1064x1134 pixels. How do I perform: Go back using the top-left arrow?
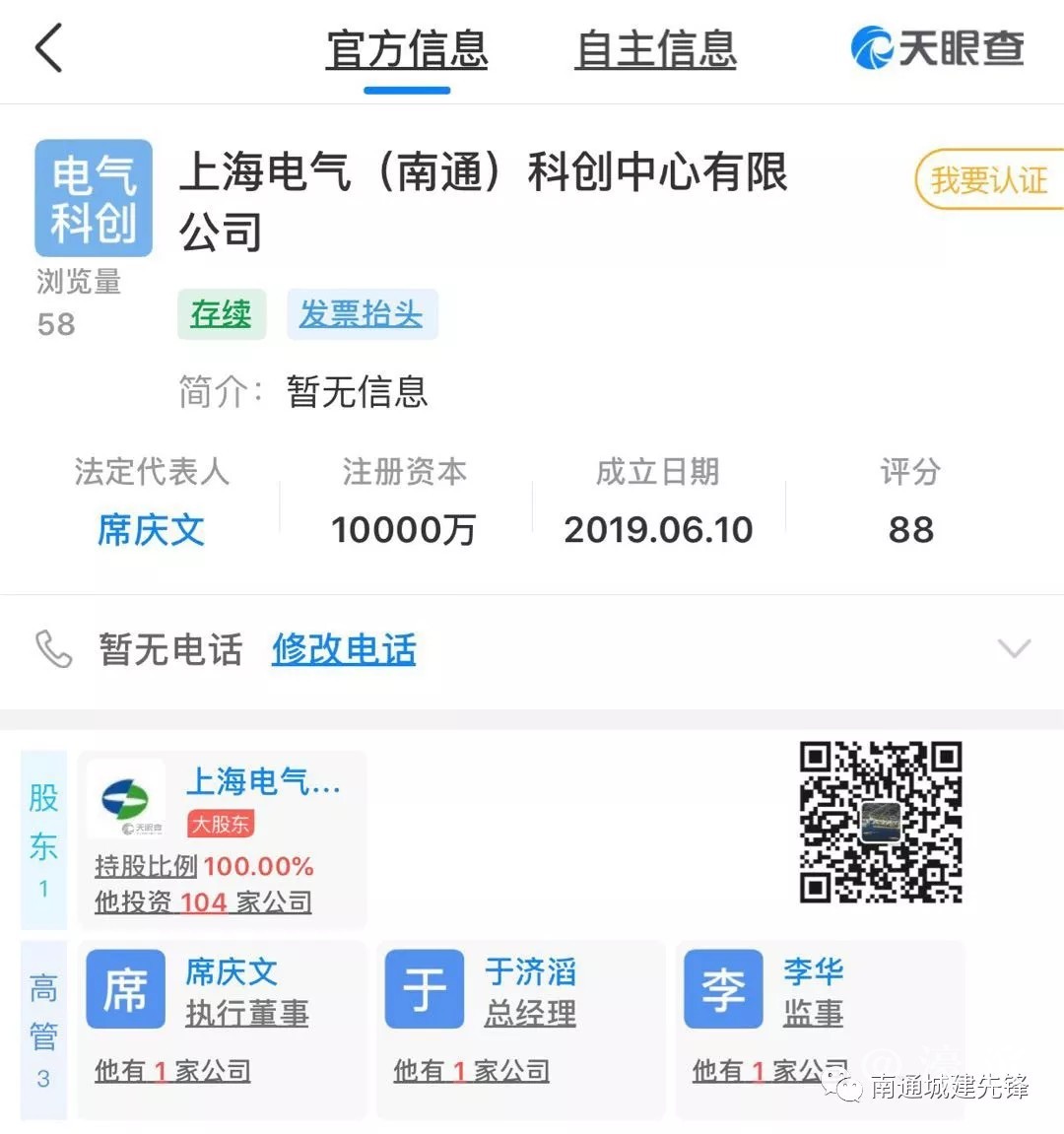(x=49, y=48)
